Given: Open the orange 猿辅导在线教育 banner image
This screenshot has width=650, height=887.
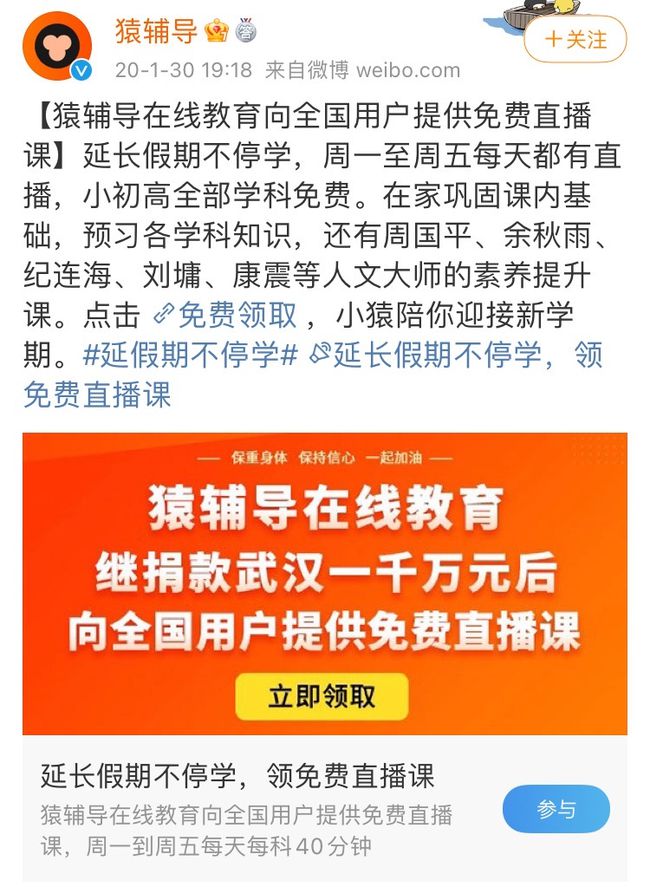Looking at the screenshot, I should [x=324, y=583].
